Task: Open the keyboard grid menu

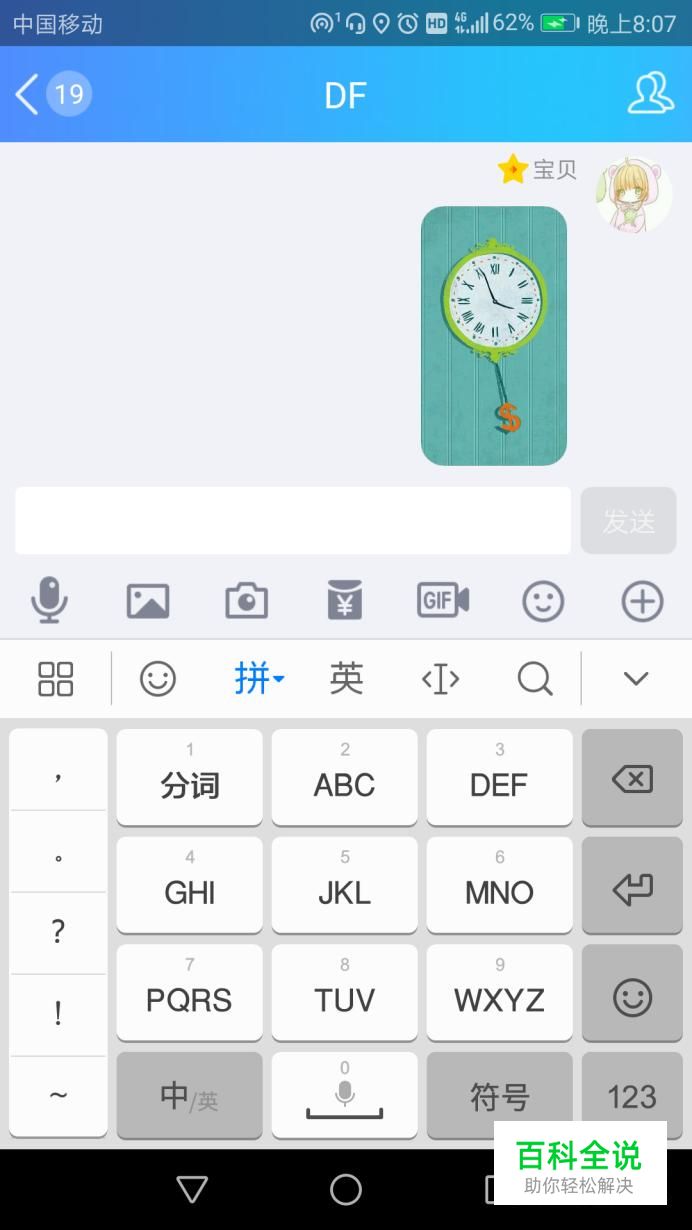Action: click(56, 679)
